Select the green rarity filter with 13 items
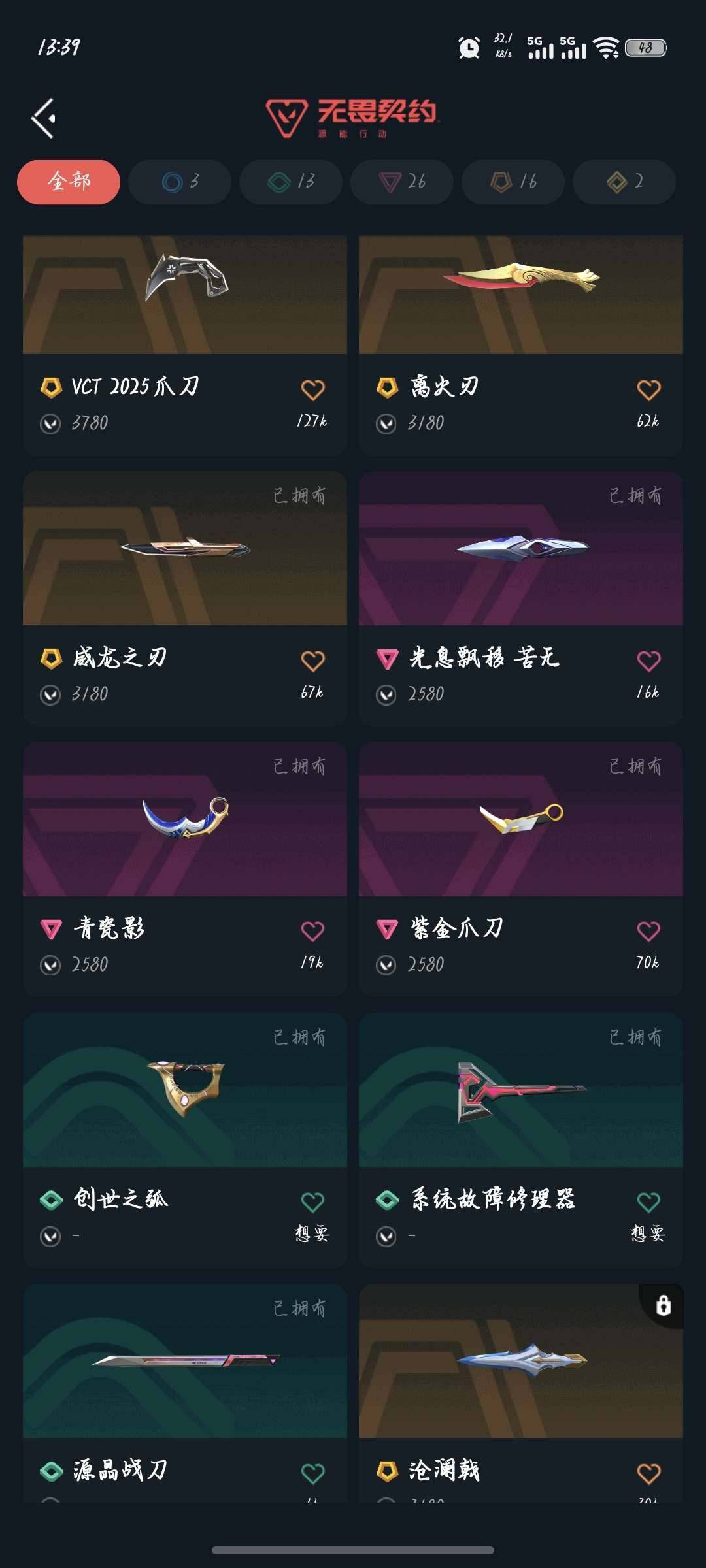Image resolution: width=706 pixels, height=1568 pixels. tap(290, 183)
